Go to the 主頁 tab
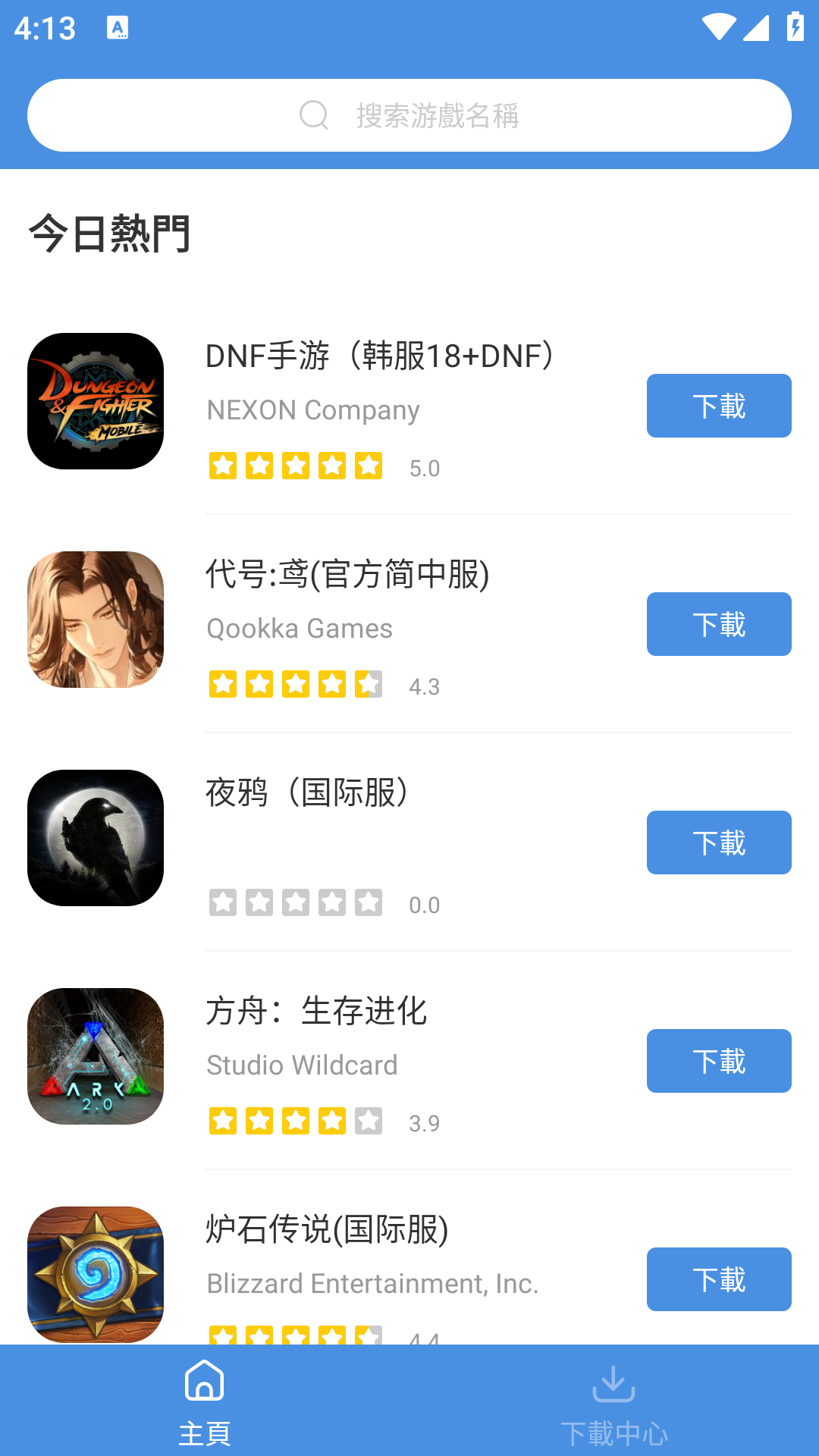The image size is (819, 1456). [205, 1401]
